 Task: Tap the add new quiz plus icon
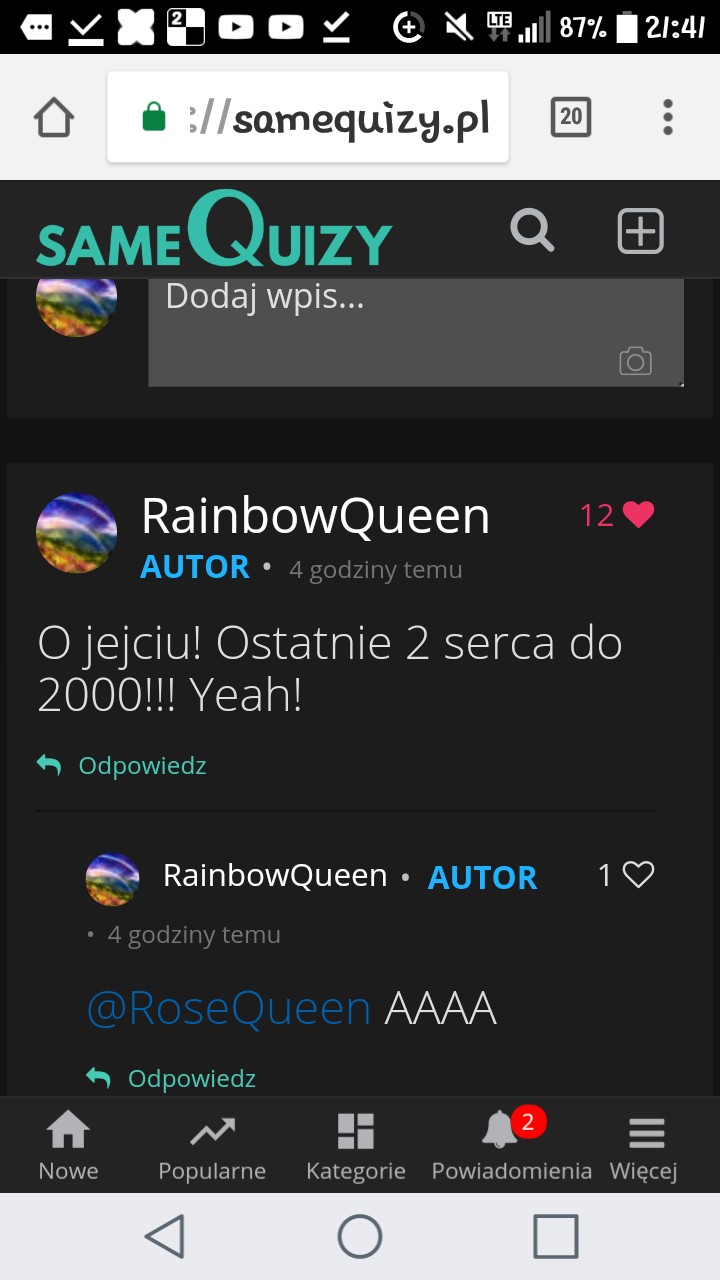click(640, 231)
